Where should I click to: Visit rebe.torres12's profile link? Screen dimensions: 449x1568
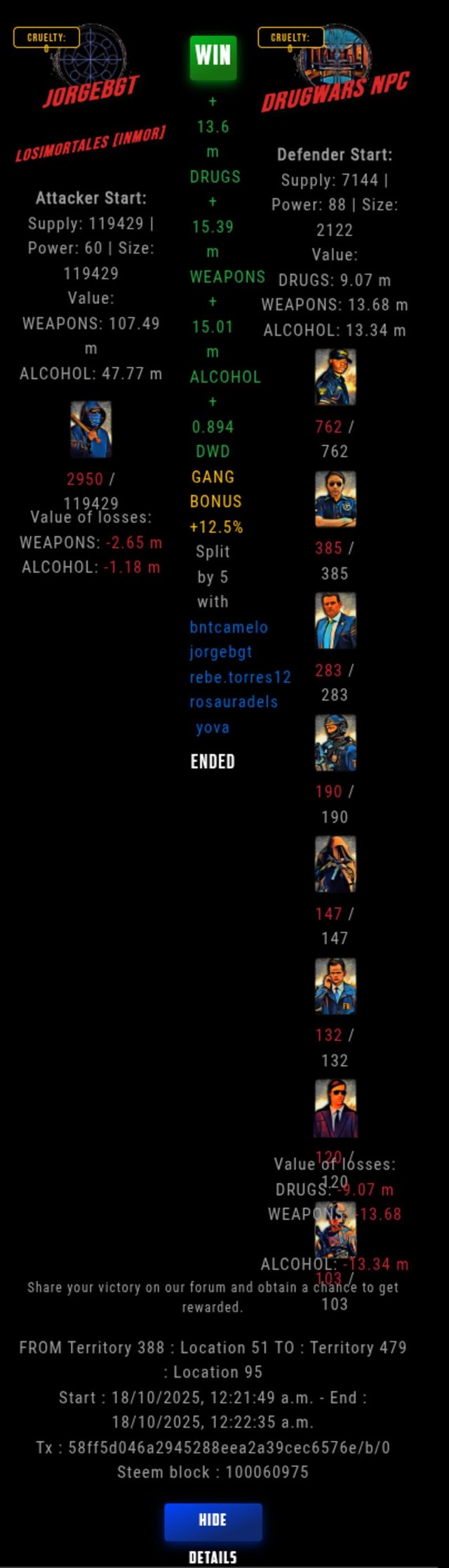[240, 677]
